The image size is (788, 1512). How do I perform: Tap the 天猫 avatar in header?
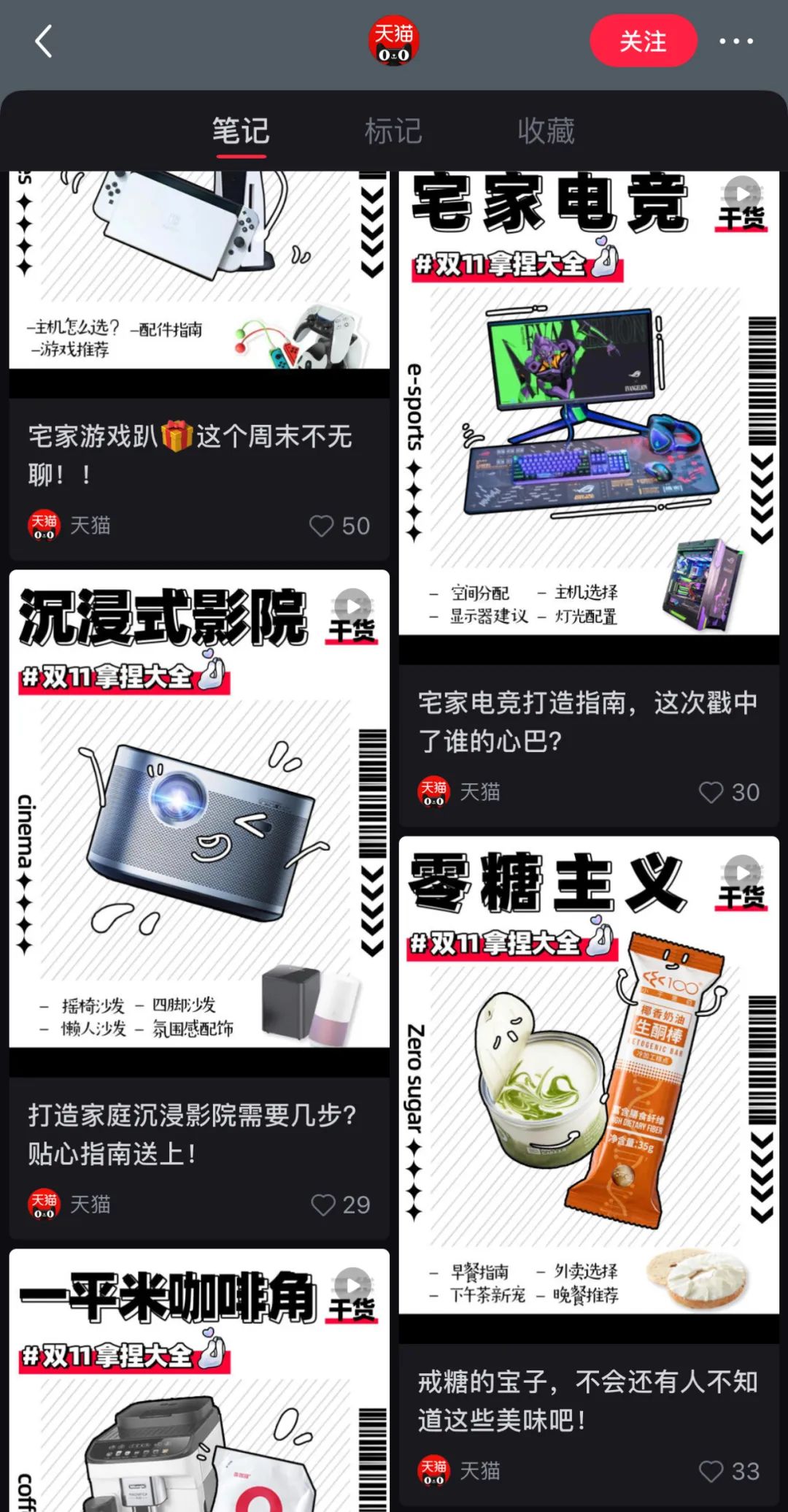tap(394, 41)
